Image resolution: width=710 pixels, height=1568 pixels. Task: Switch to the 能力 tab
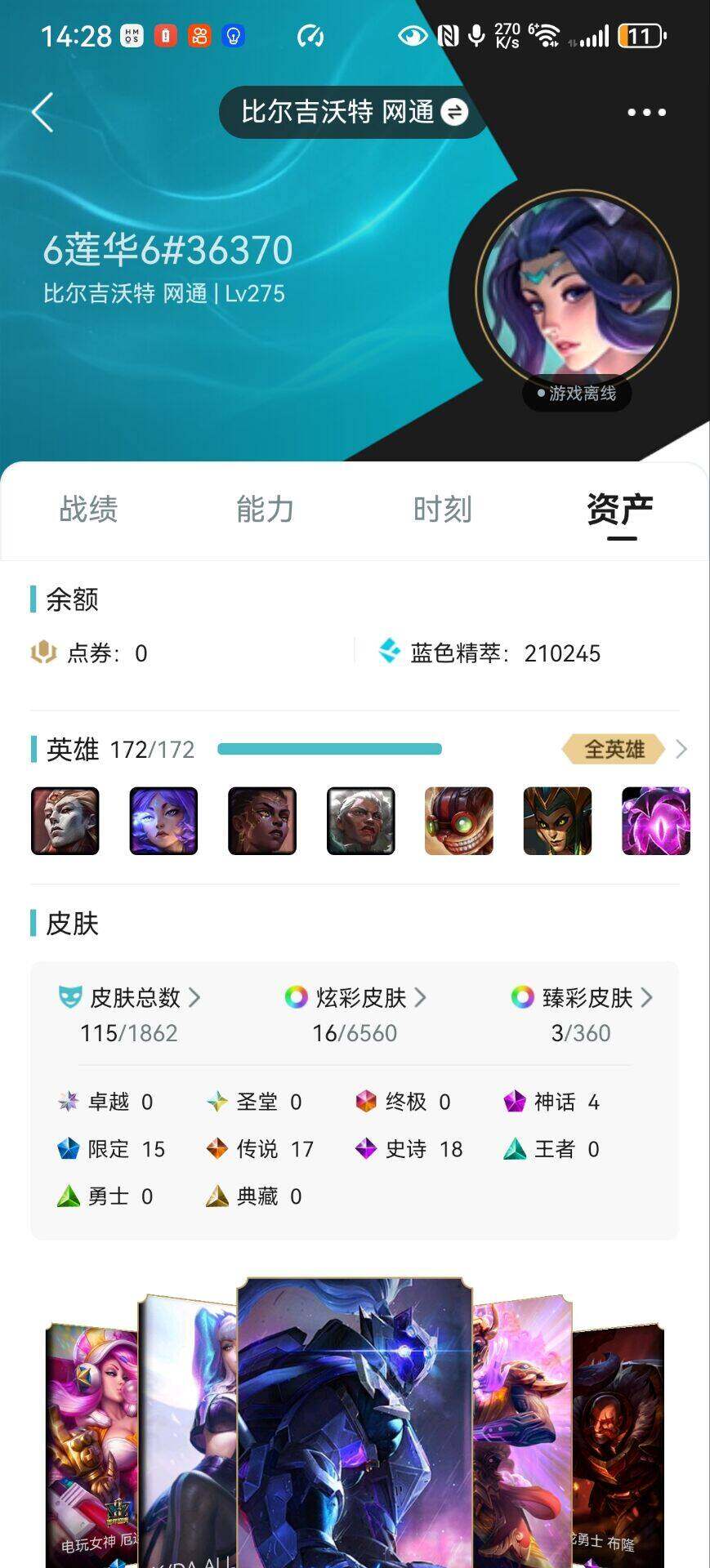[265, 509]
